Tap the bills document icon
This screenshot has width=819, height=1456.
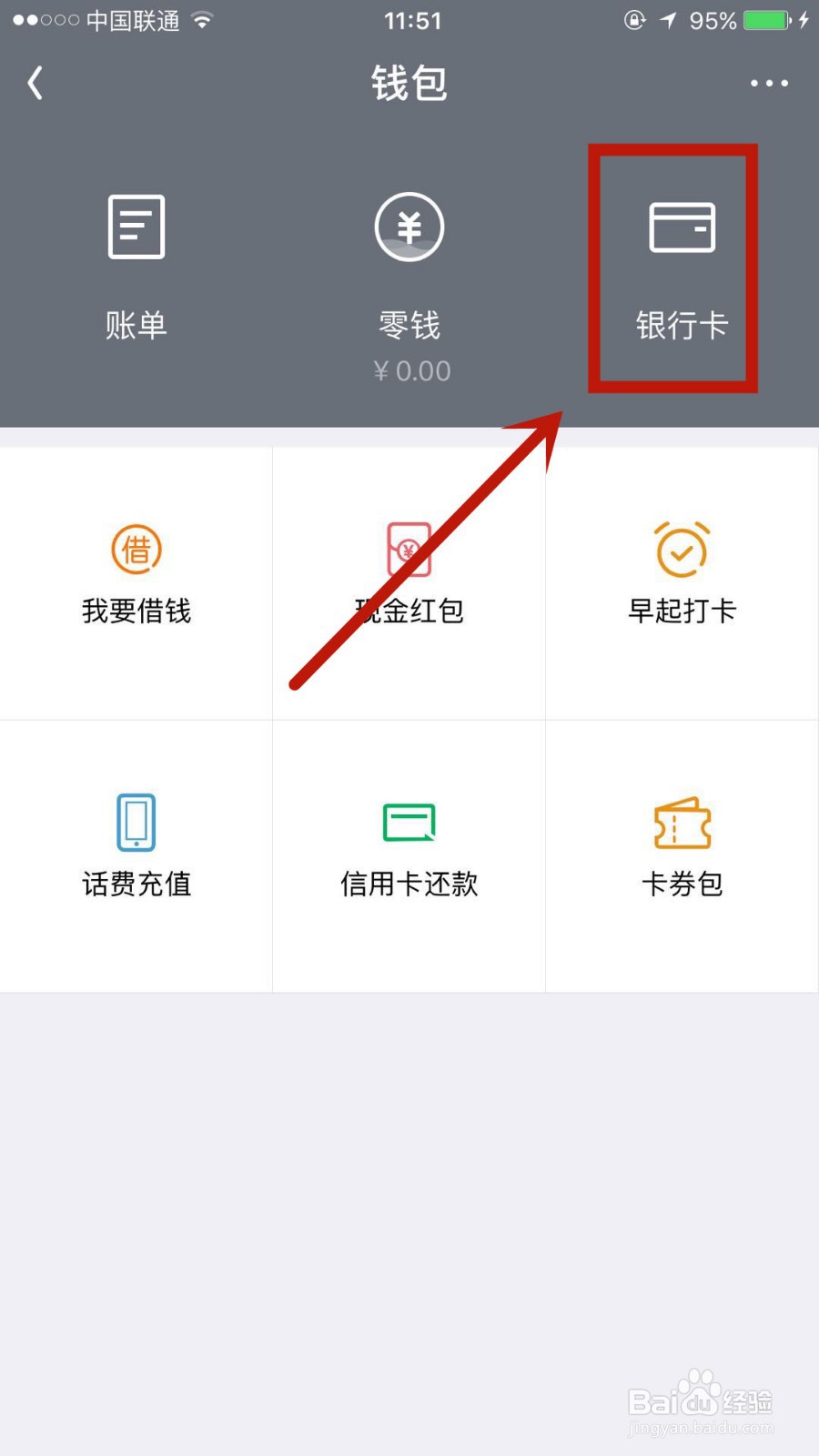click(x=136, y=227)
